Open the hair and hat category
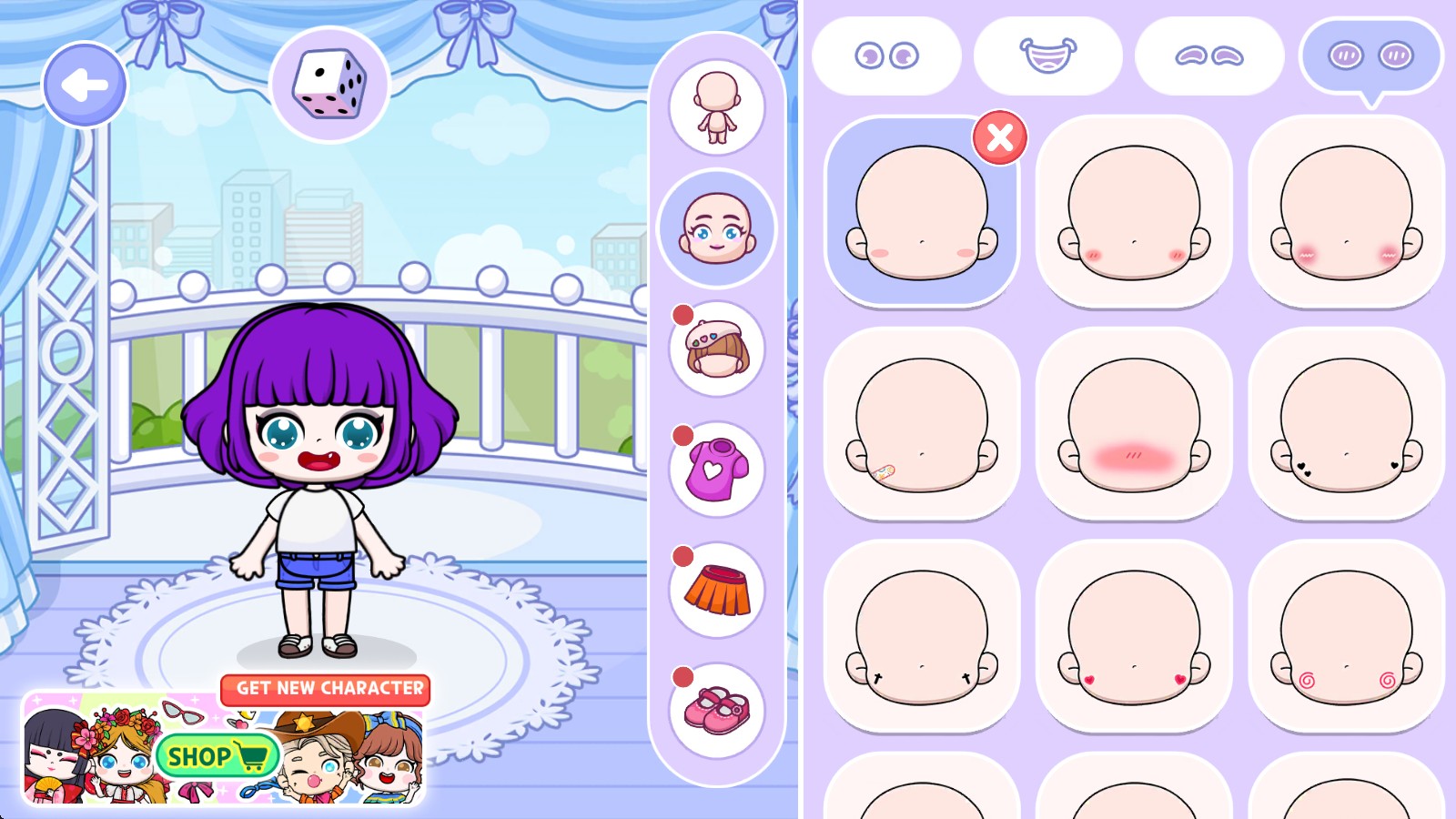 pyautogui.click(x=717, y=349)
